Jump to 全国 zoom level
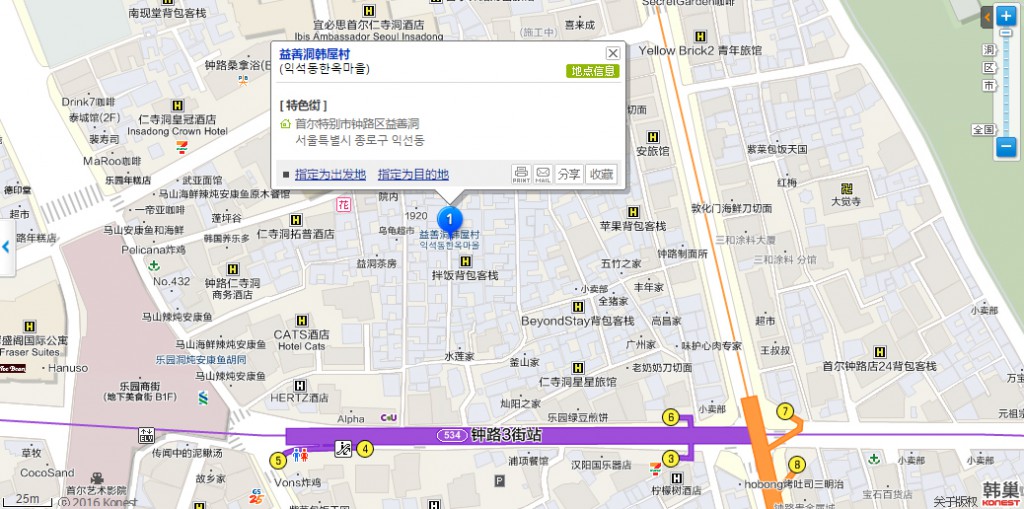Screen dimensions: 1024x509 983,130
